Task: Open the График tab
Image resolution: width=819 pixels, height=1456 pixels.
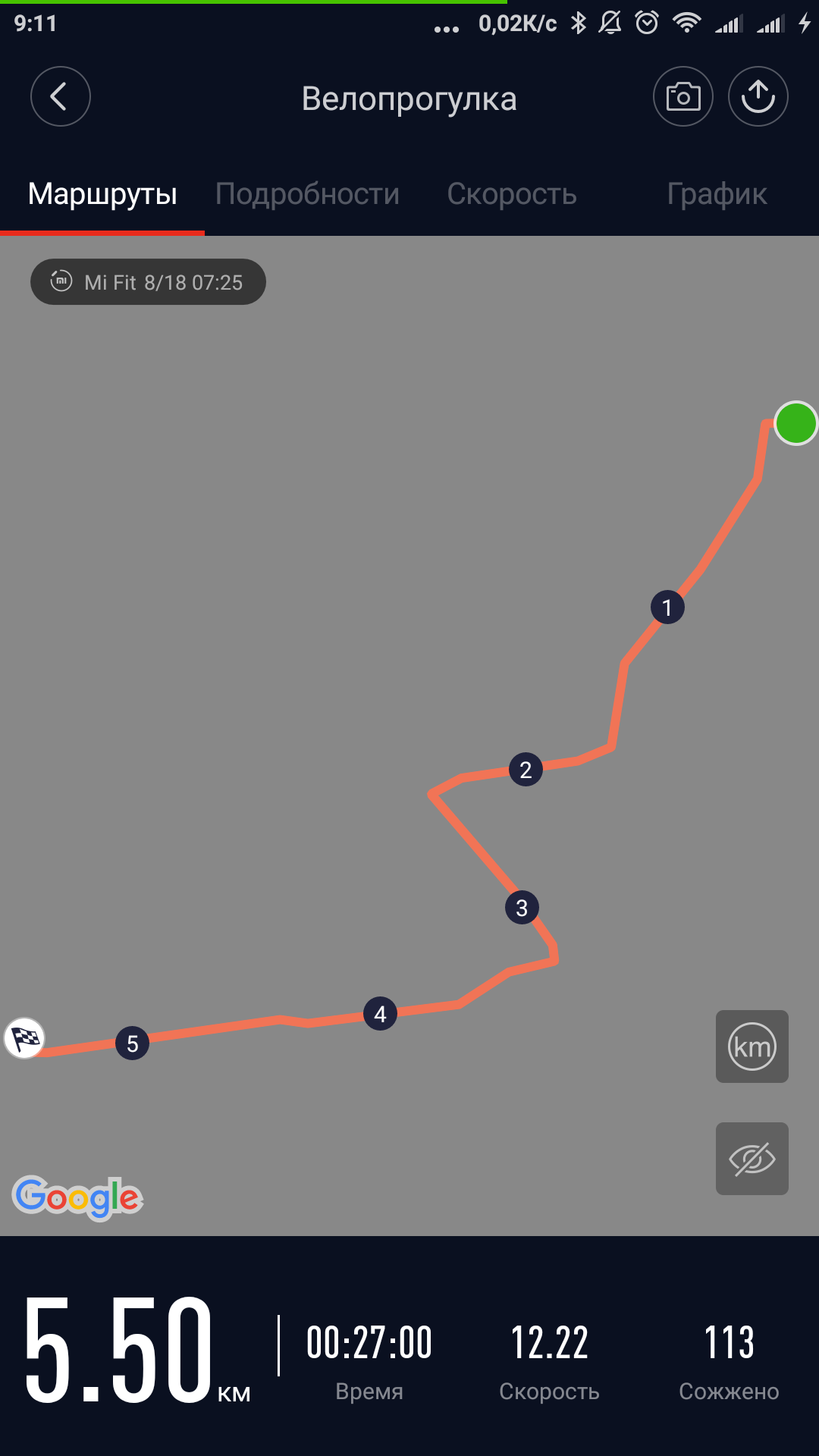Action: coord(717,194)
